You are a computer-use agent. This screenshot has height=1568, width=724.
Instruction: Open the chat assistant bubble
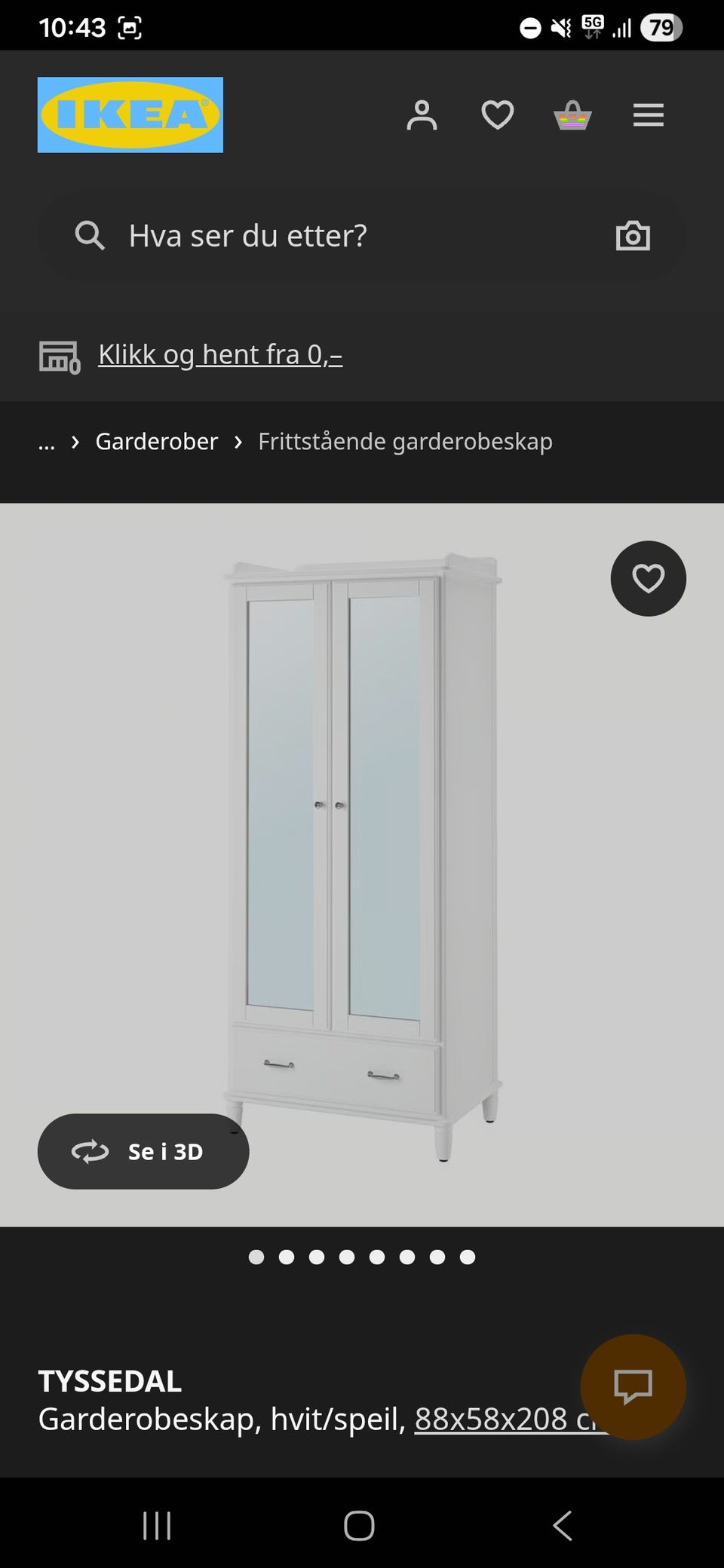coord(632,1387)
